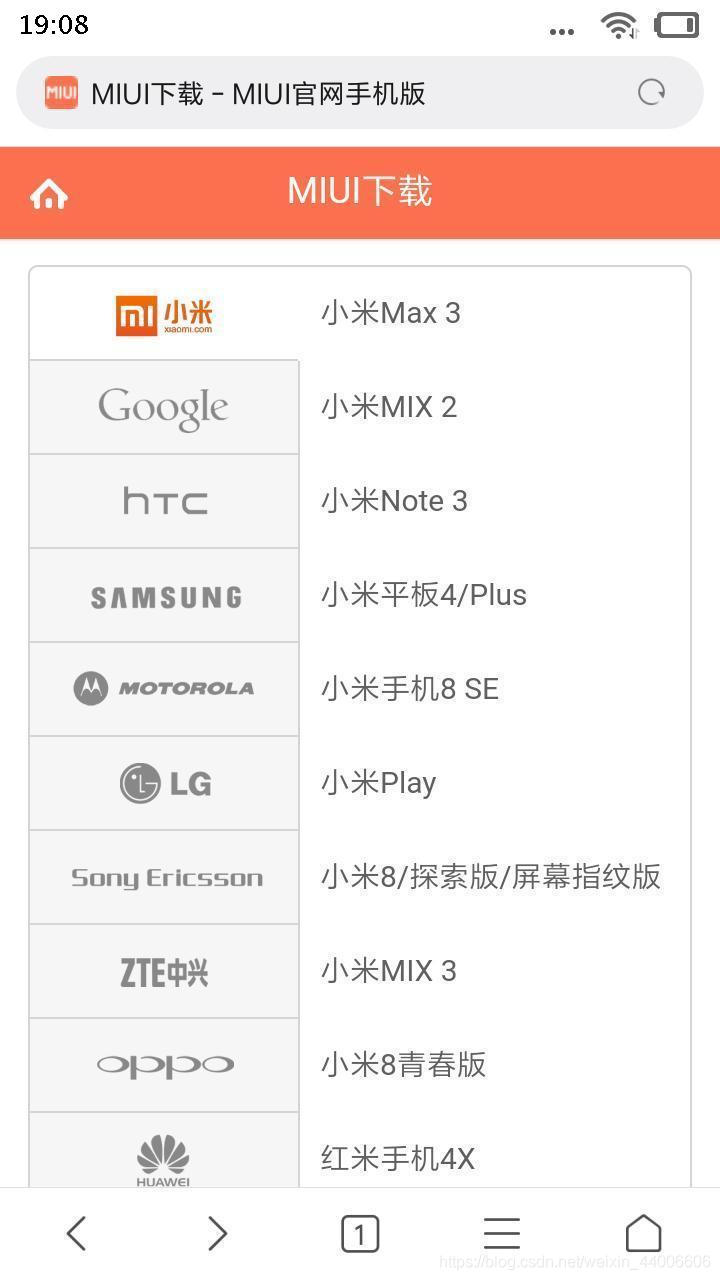This screenshot has height=1280, width=720.
Task: Tap the home icon in the orange header
Action: click(x=48, y=192)
